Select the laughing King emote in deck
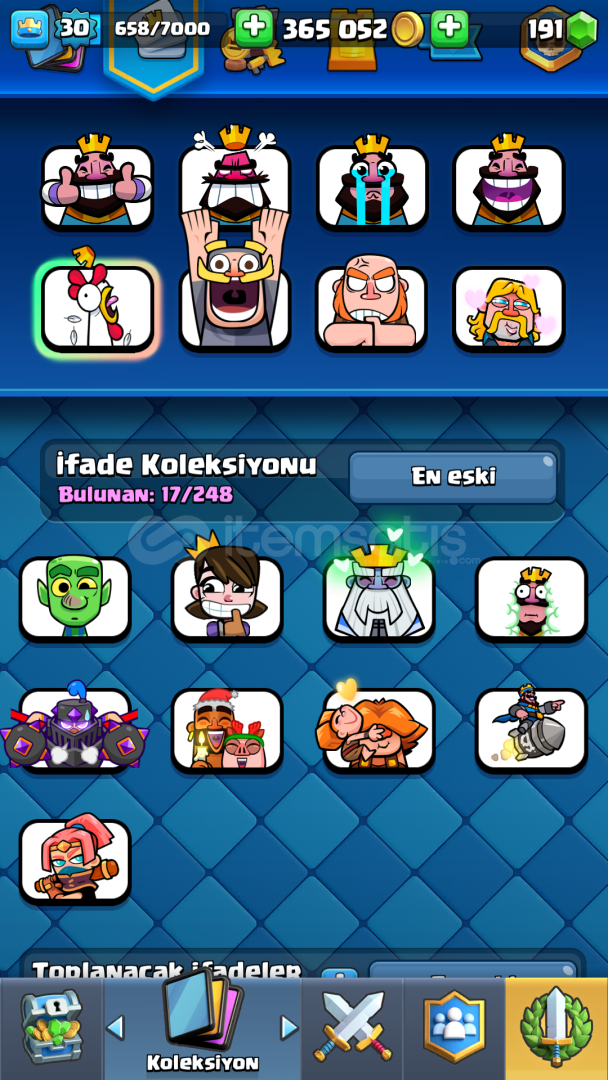Viewport: 608px width, 1080px height. pyautogui.click(x=509, y=185)
